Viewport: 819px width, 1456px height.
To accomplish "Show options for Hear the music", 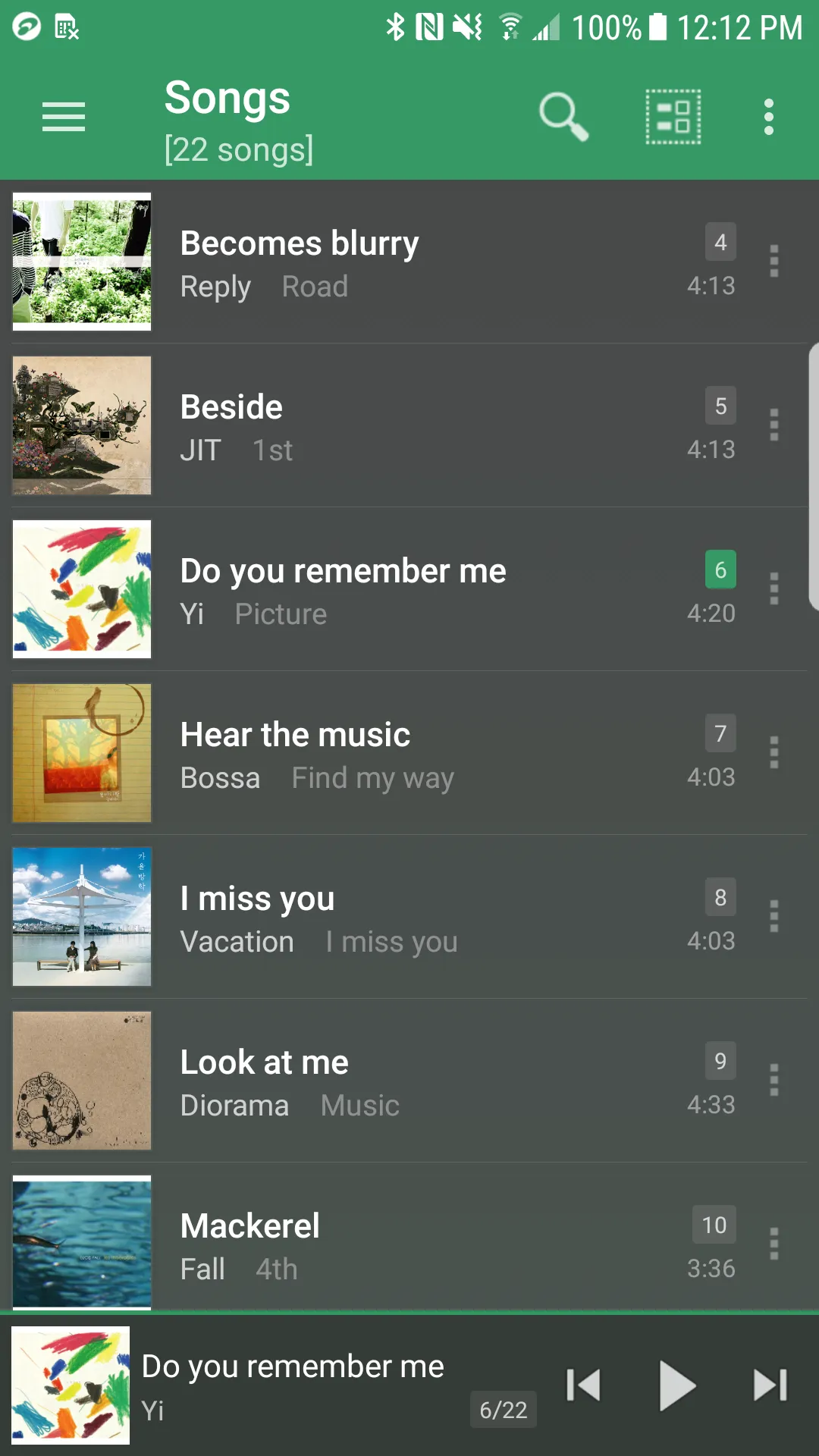I will pos(773,753).
